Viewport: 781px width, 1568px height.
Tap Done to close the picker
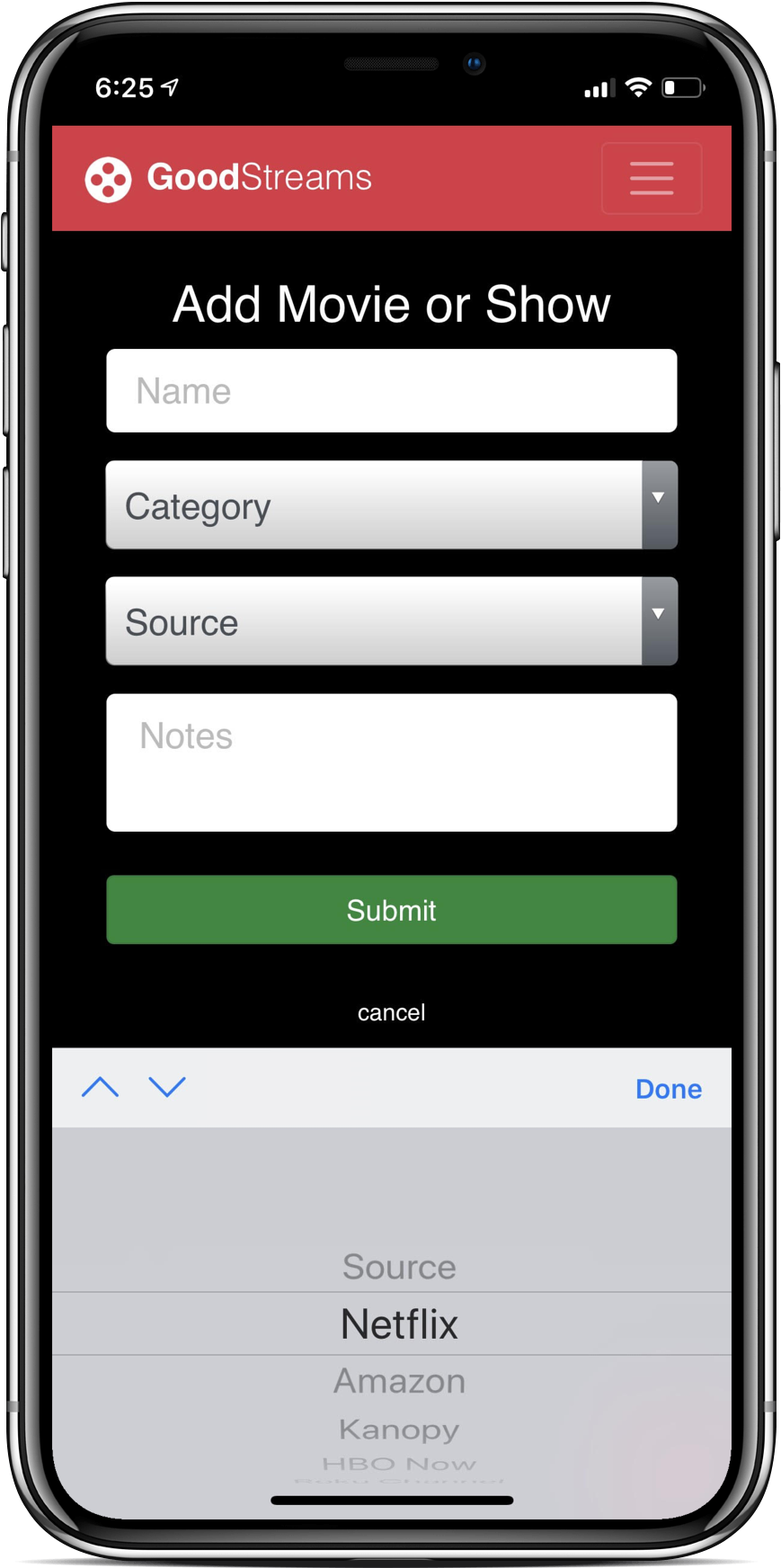pyautogui.click(x=668, y=1089)
